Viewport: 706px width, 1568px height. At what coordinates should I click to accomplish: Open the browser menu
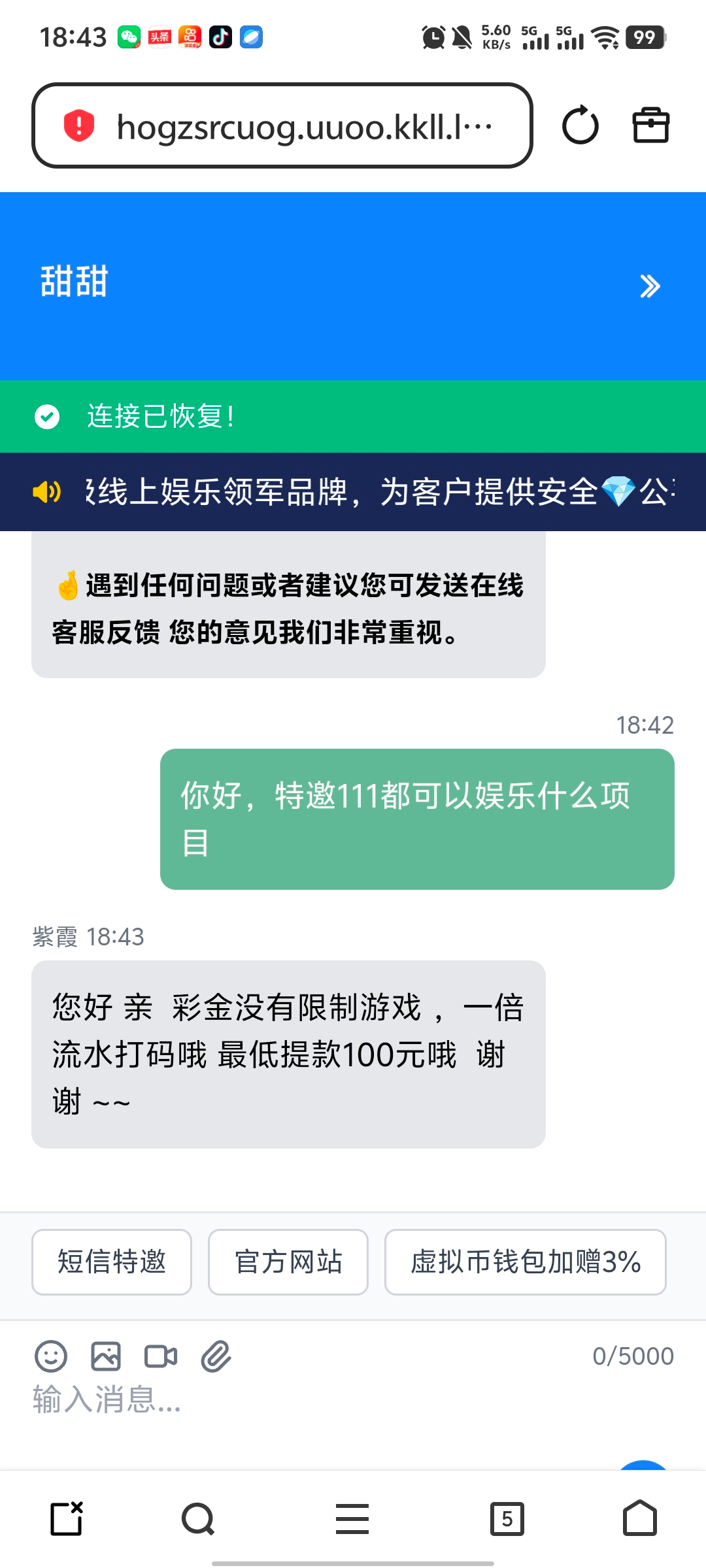click(352, 1518)
